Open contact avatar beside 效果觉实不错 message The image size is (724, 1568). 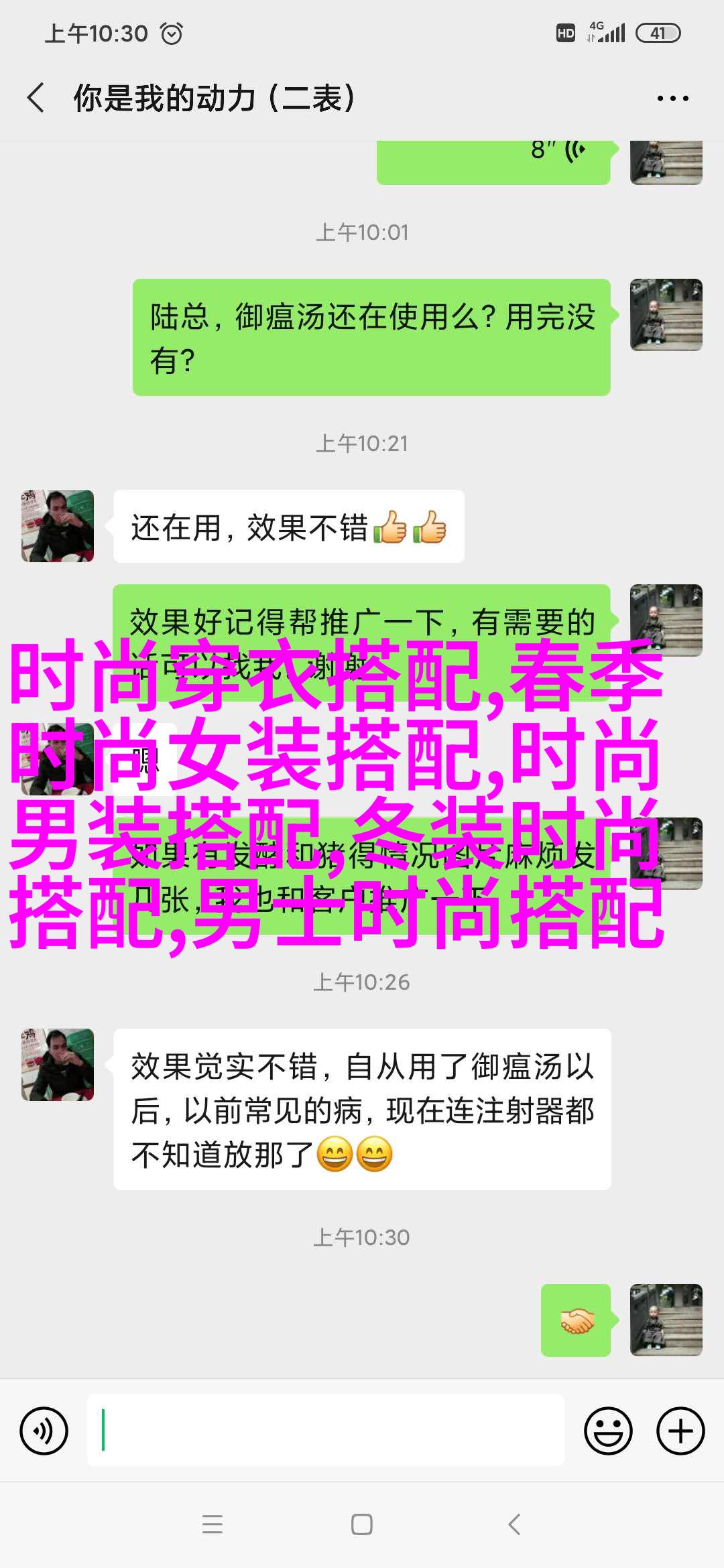pyautogui.click(x=58, y=1065)
